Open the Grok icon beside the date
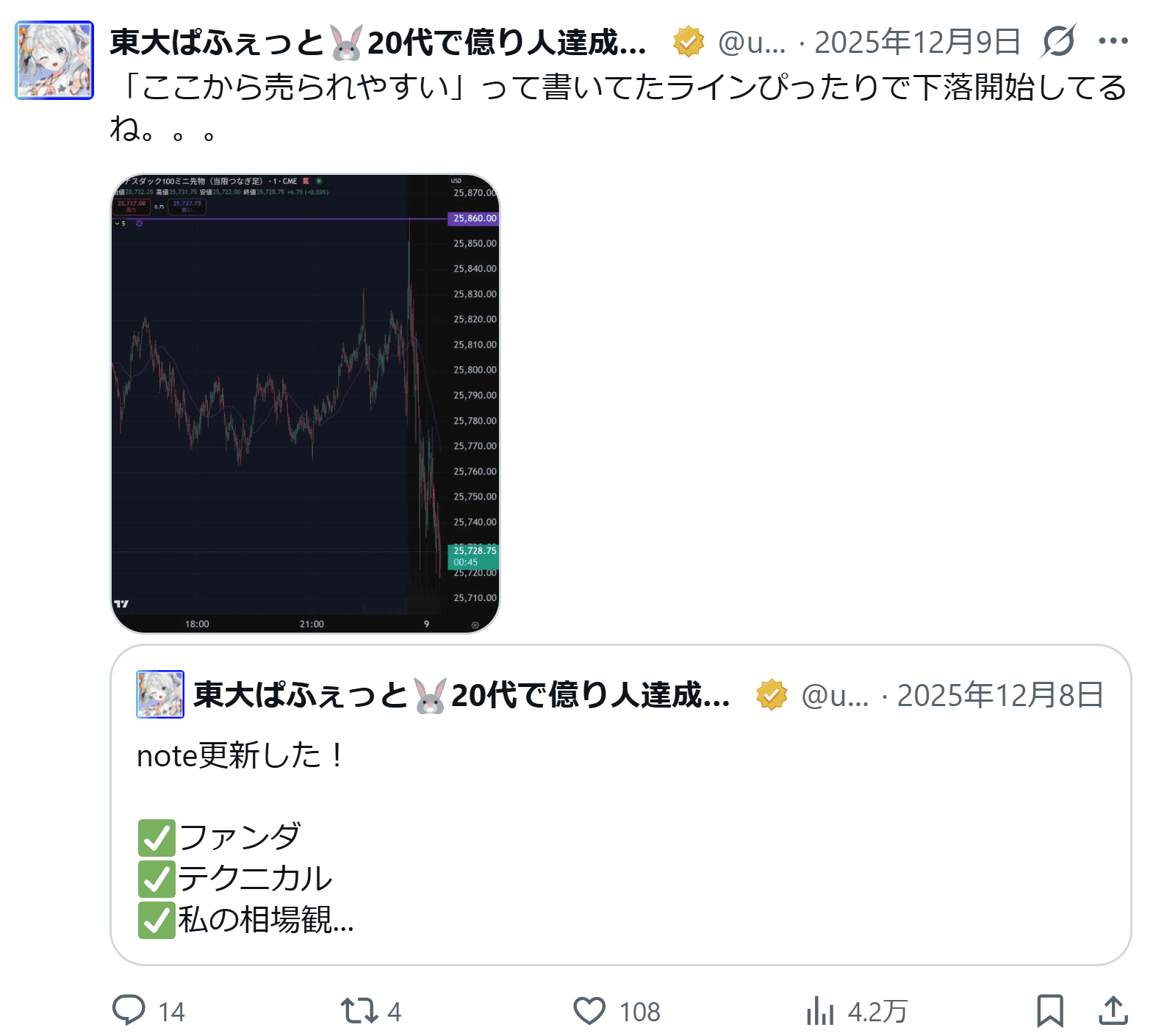The width and height of the screenshot is (1153, 1036). [x=1058, y=41]
